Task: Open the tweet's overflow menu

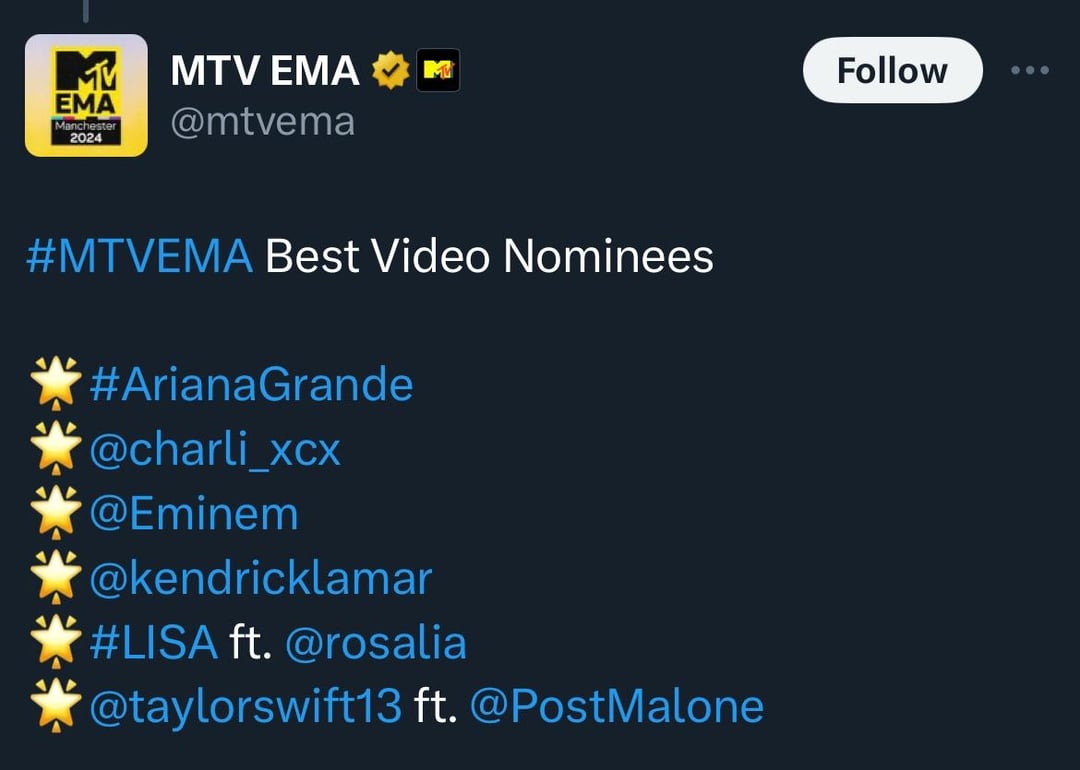Action: pos(1029,71)
